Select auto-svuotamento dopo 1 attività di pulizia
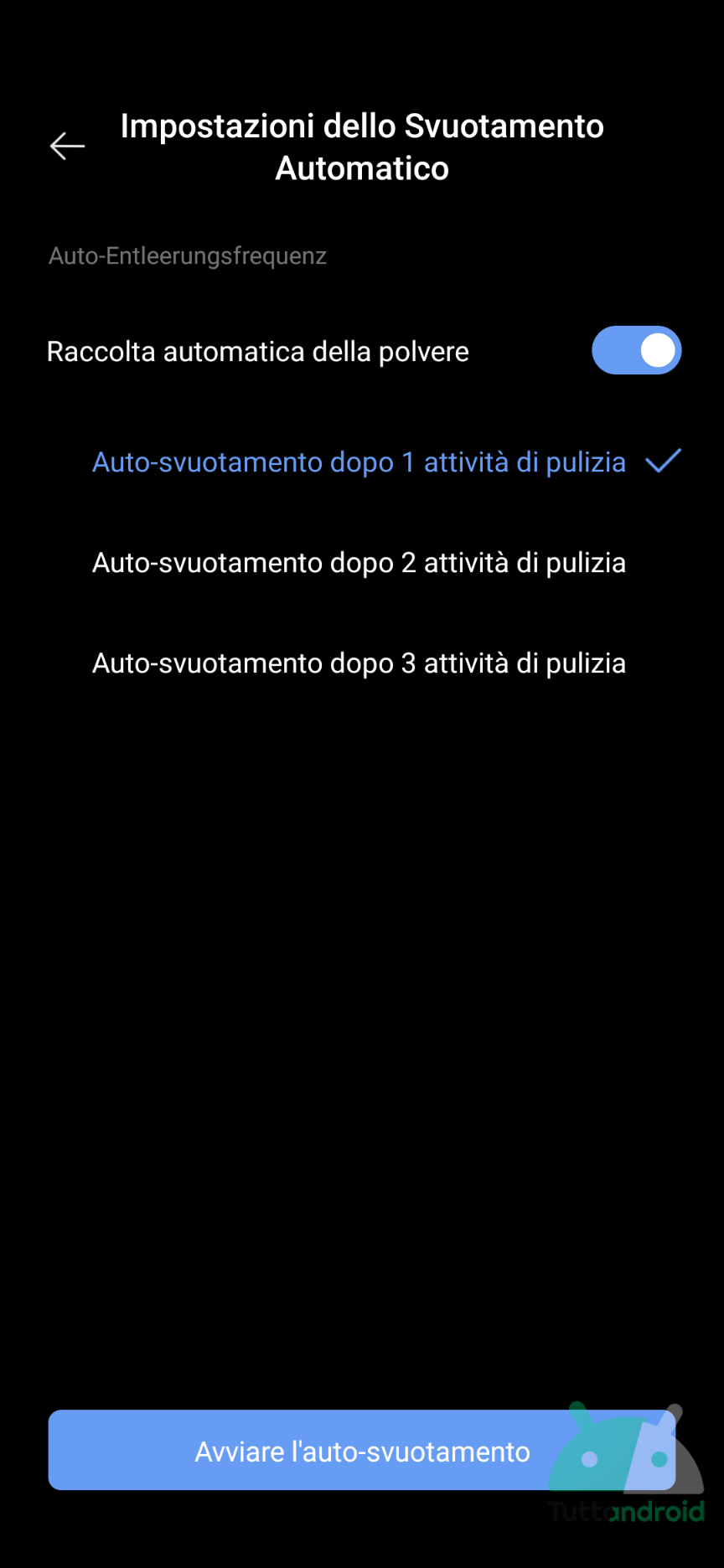724x1568 pixels. coord(362,462)
